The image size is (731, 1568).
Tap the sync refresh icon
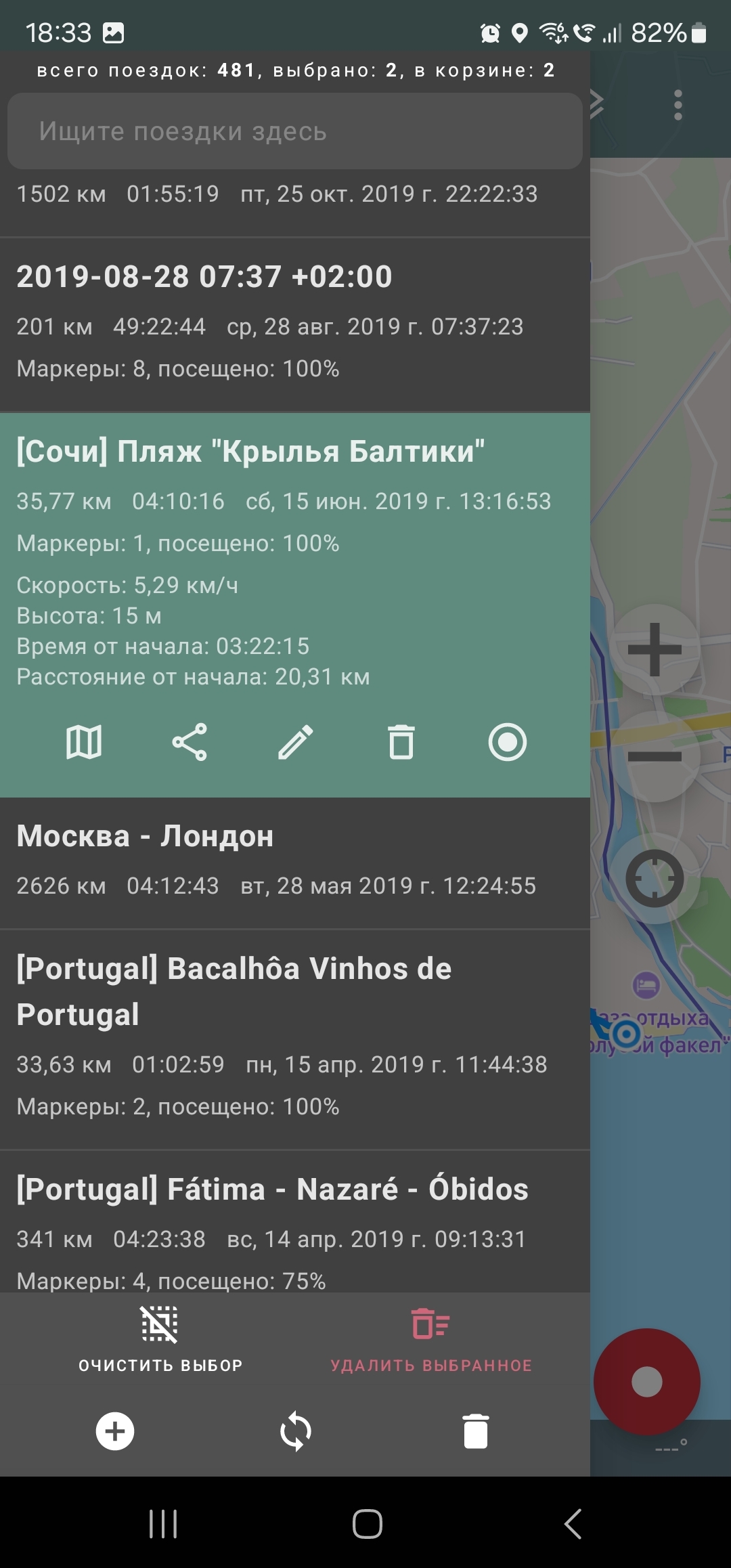click(296, 1431)
